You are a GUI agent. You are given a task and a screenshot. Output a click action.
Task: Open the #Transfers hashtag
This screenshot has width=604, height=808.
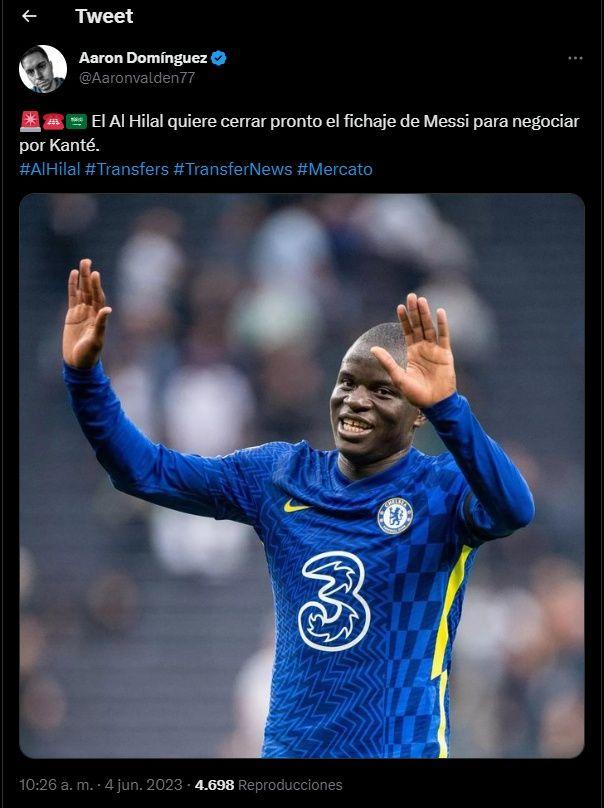pyautogui.click(x=126, y=169)
